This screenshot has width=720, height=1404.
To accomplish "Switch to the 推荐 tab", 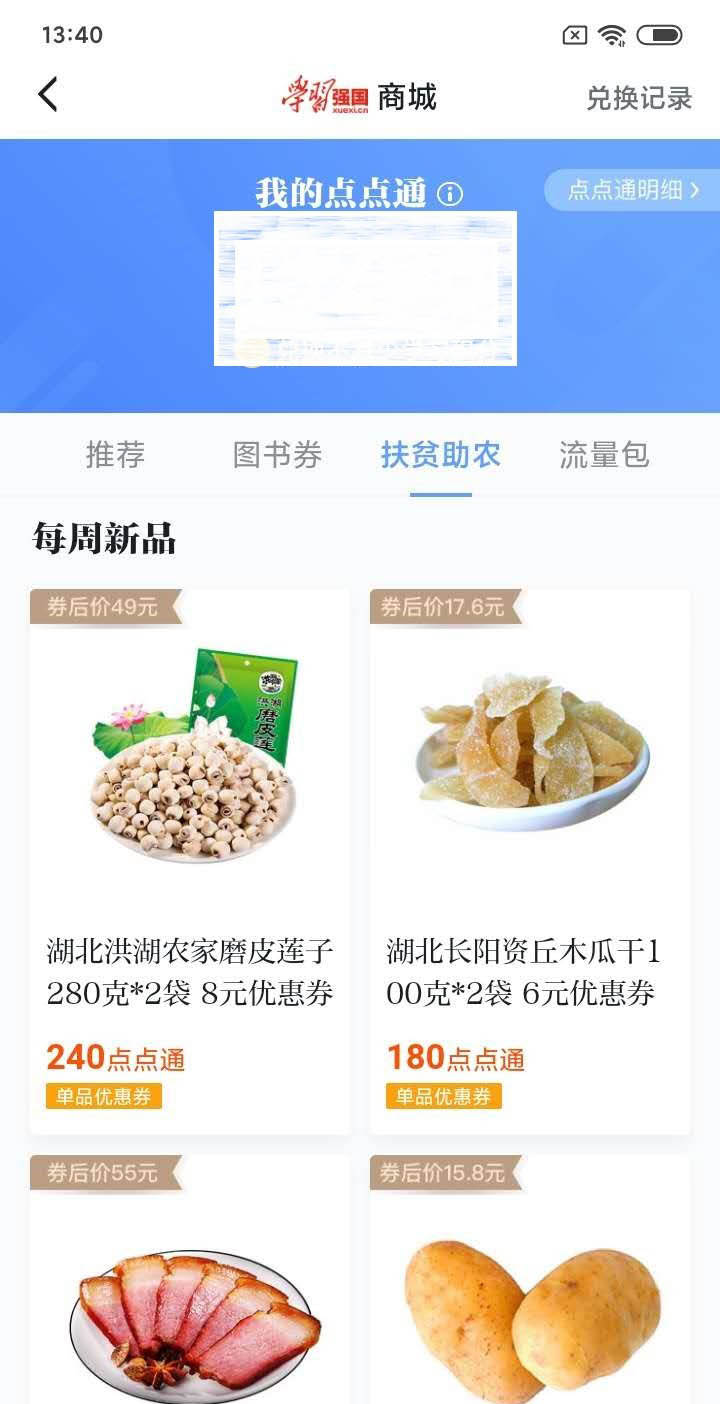I will click(115, 455).
